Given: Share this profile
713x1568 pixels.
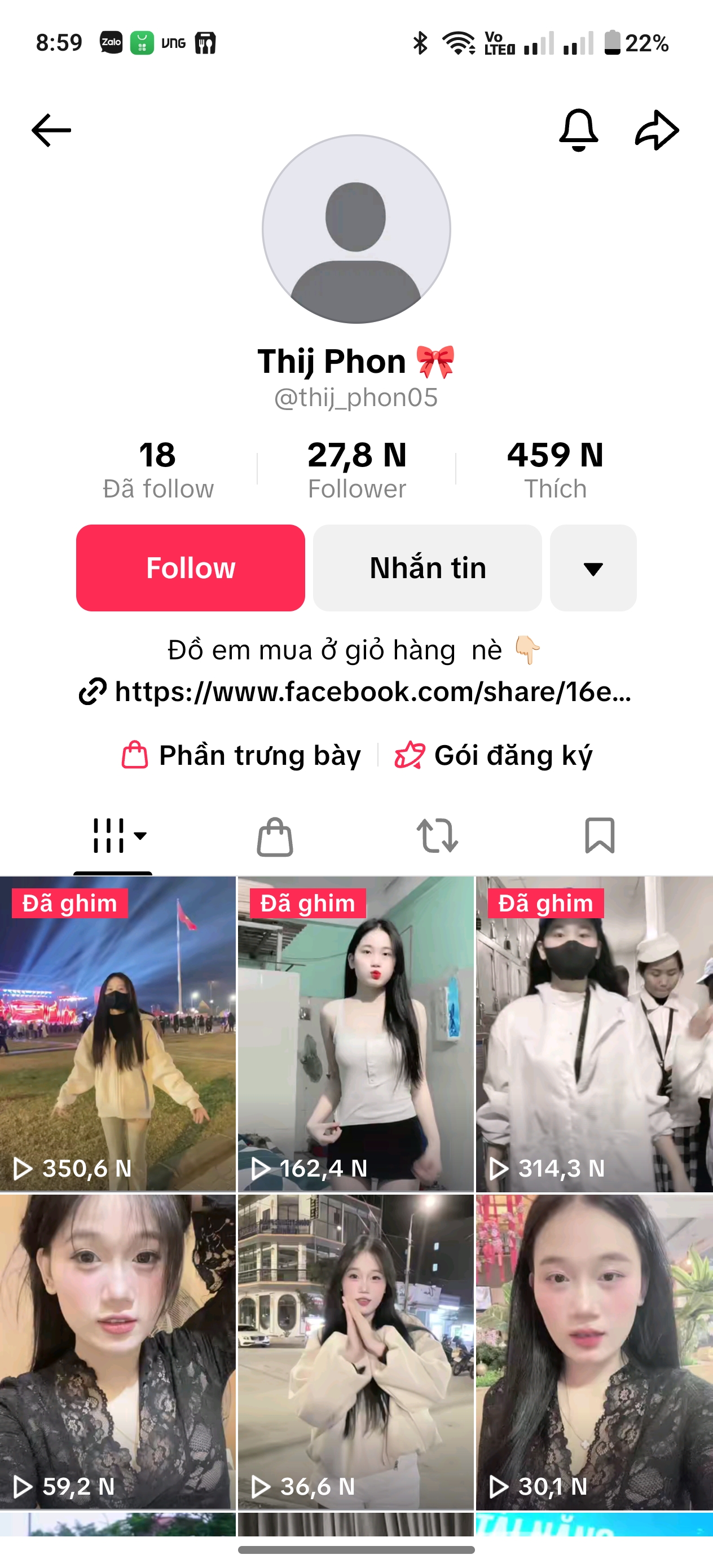Looking at the screenshot, I should [x=657, y=130].
